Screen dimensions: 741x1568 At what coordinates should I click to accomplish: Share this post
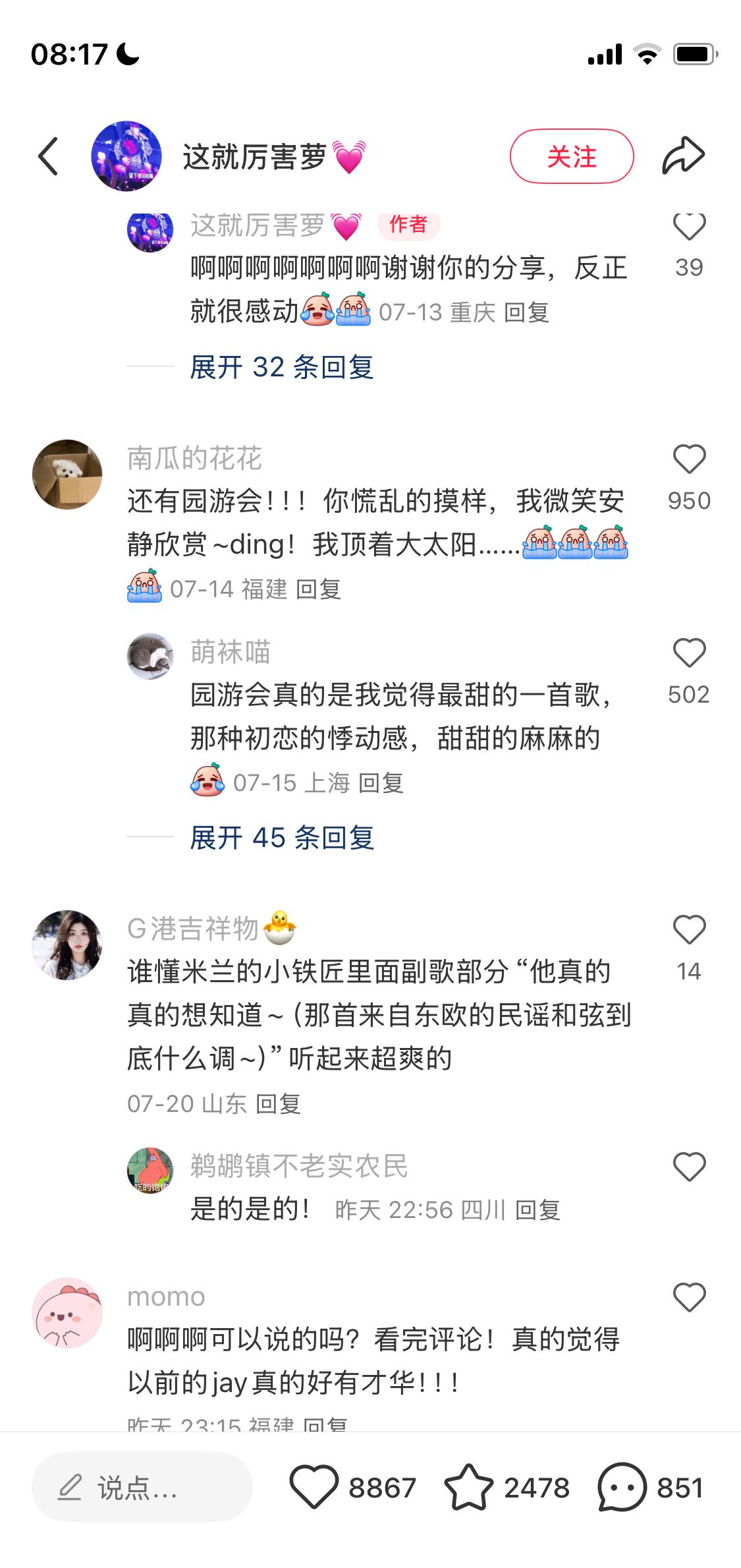(683, 156)
